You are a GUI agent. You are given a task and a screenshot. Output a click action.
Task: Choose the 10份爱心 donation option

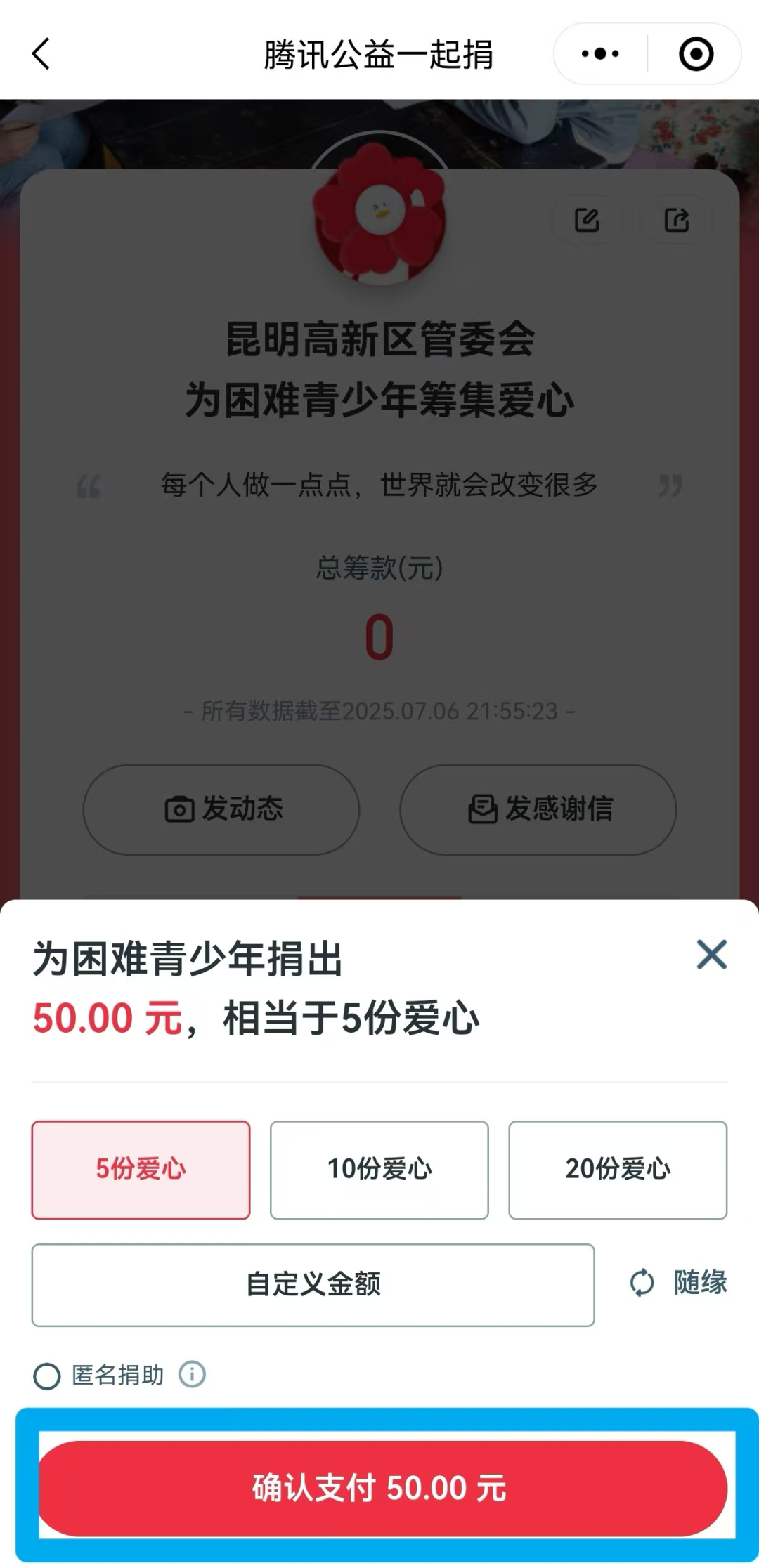378,1168
